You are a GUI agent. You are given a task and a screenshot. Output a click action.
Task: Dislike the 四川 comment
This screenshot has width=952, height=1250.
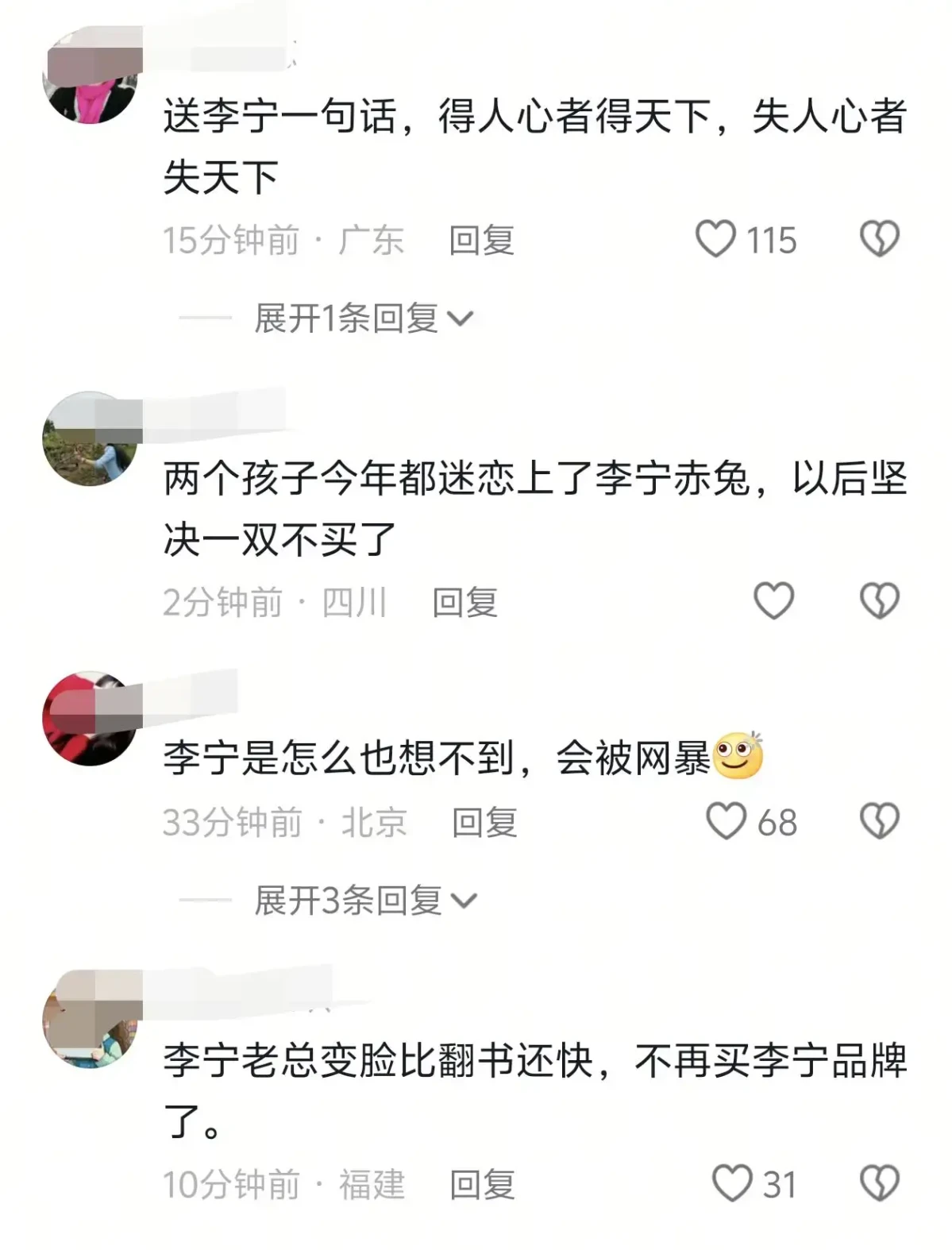pyautogui.click(x=879, y=601)
